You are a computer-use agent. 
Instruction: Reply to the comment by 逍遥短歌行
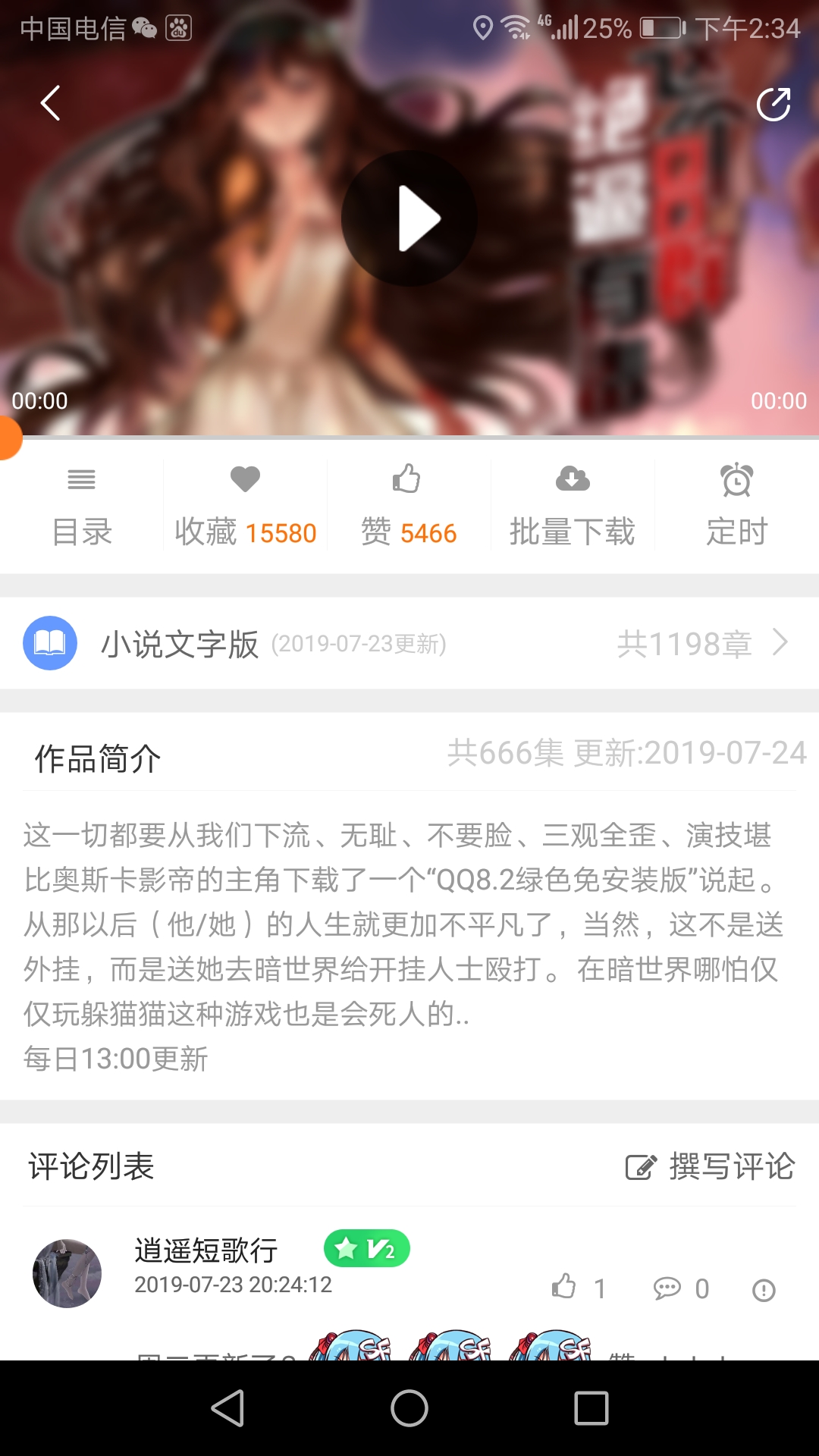tap(681, 1288)
